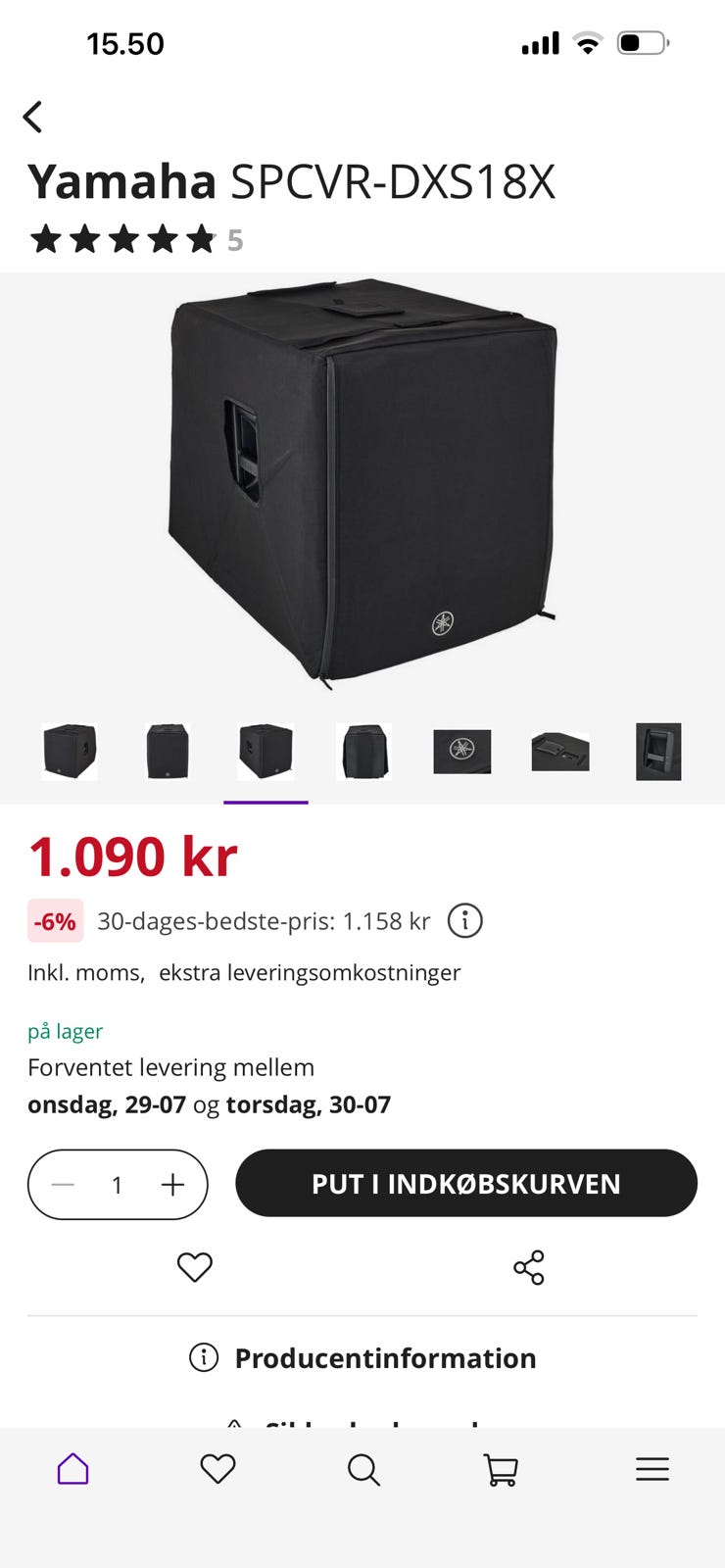
Task: Open search from the bottom bar
Action: [363, 1469]
